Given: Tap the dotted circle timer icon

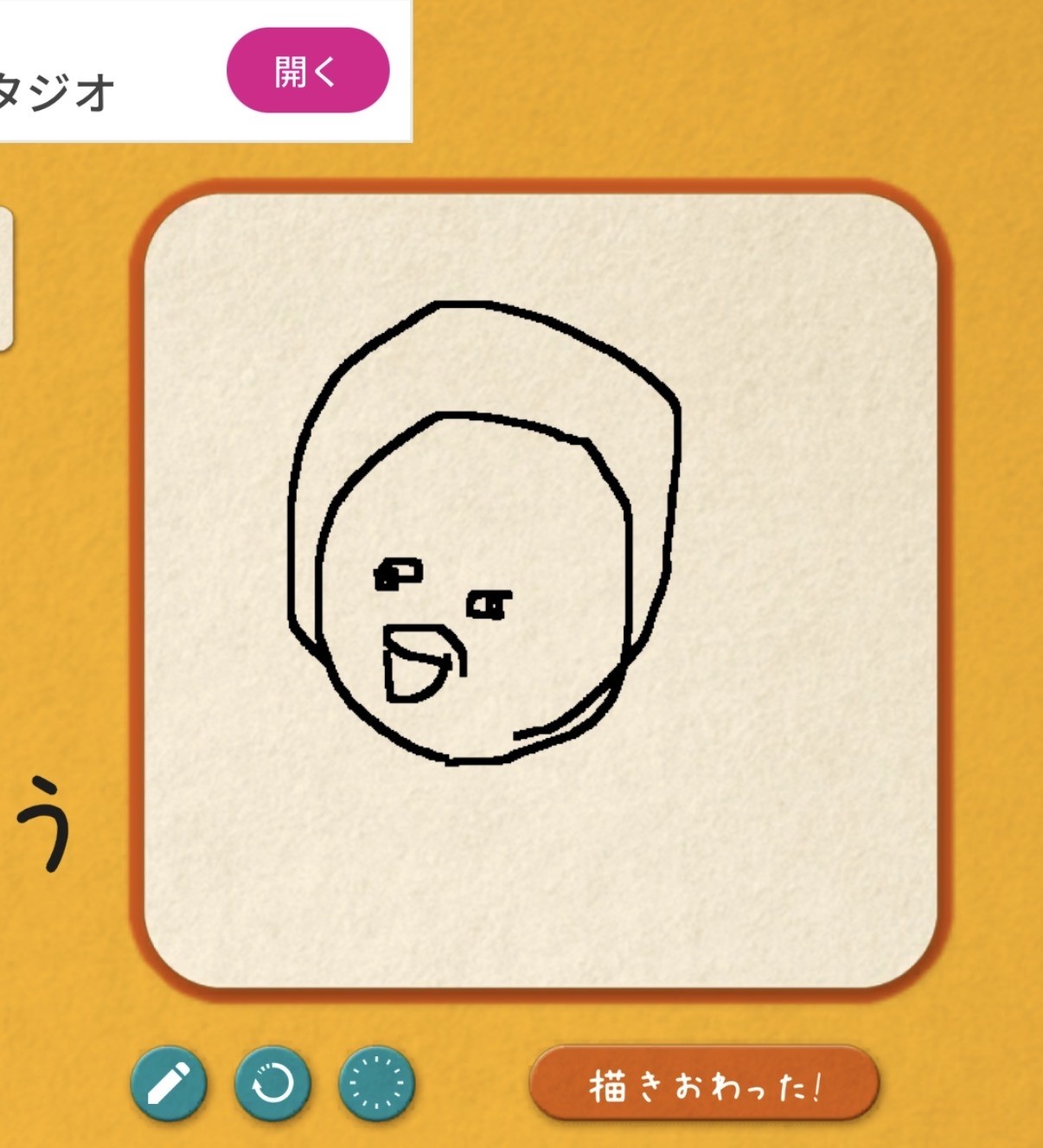Looking at the screenshot, I should pos(377,1082).
